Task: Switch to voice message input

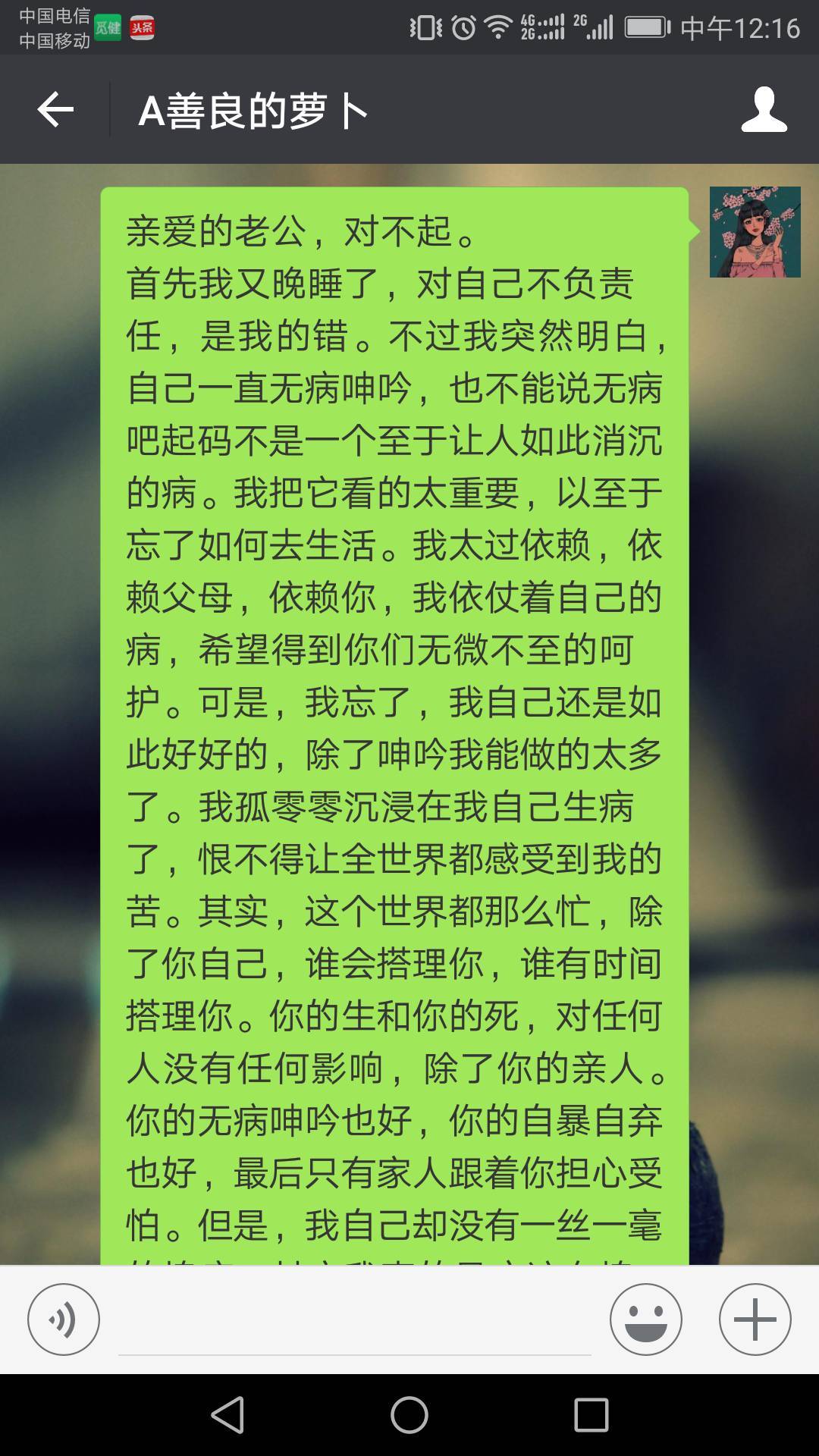Action: (x=64, y=1319)
